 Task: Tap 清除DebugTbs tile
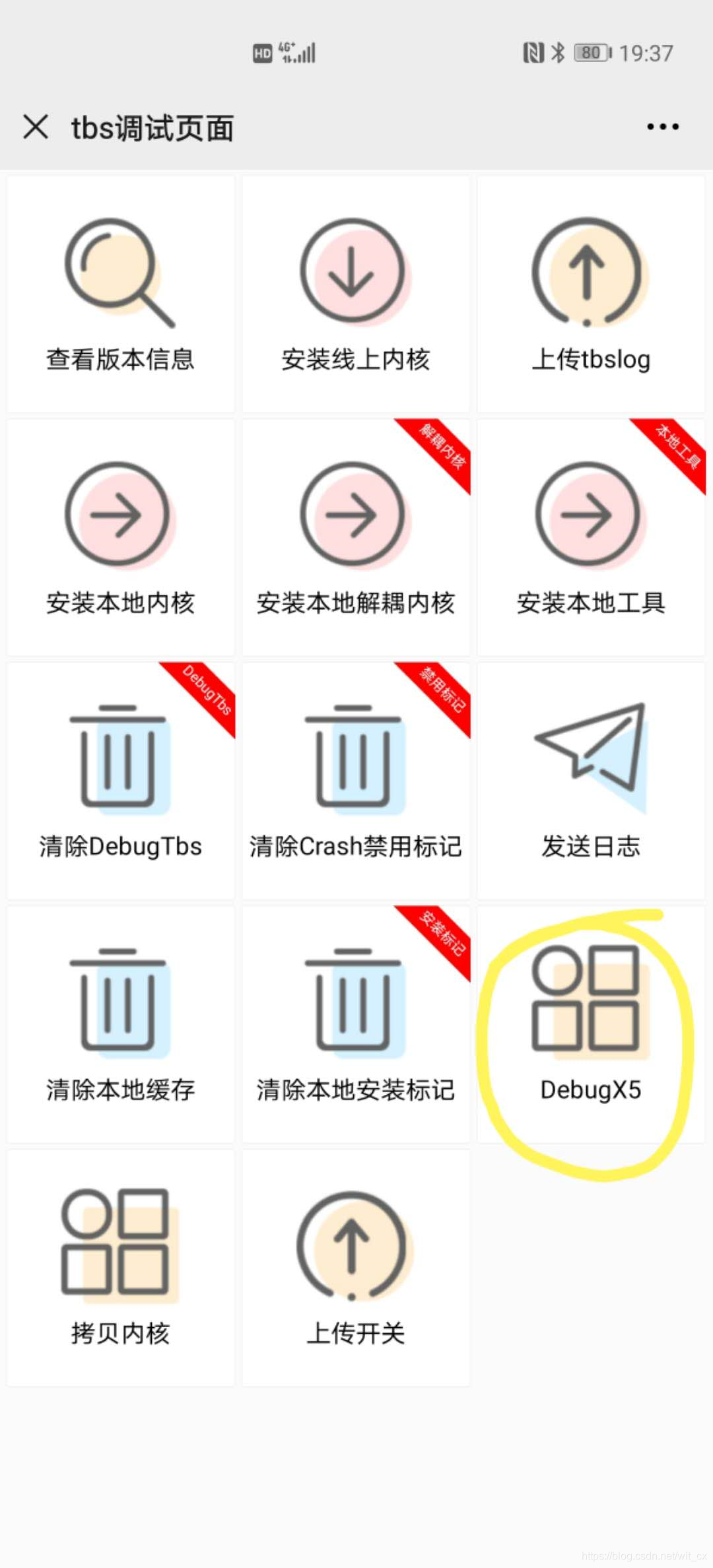tap(121, 781)
